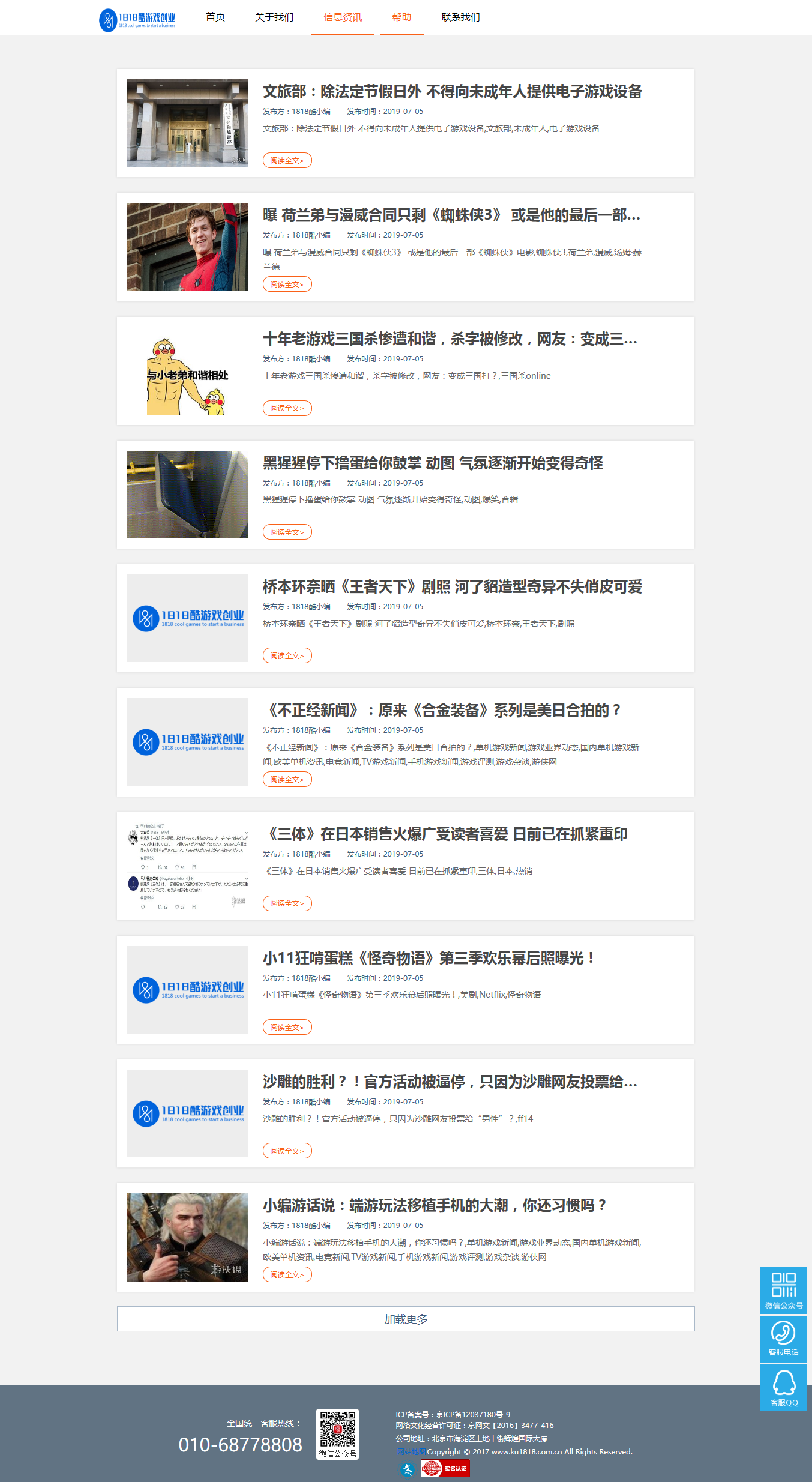This screenshot has width=812, height=1482.
Task: Go to the 首页 navigation tab
Action: pos(215,17)
